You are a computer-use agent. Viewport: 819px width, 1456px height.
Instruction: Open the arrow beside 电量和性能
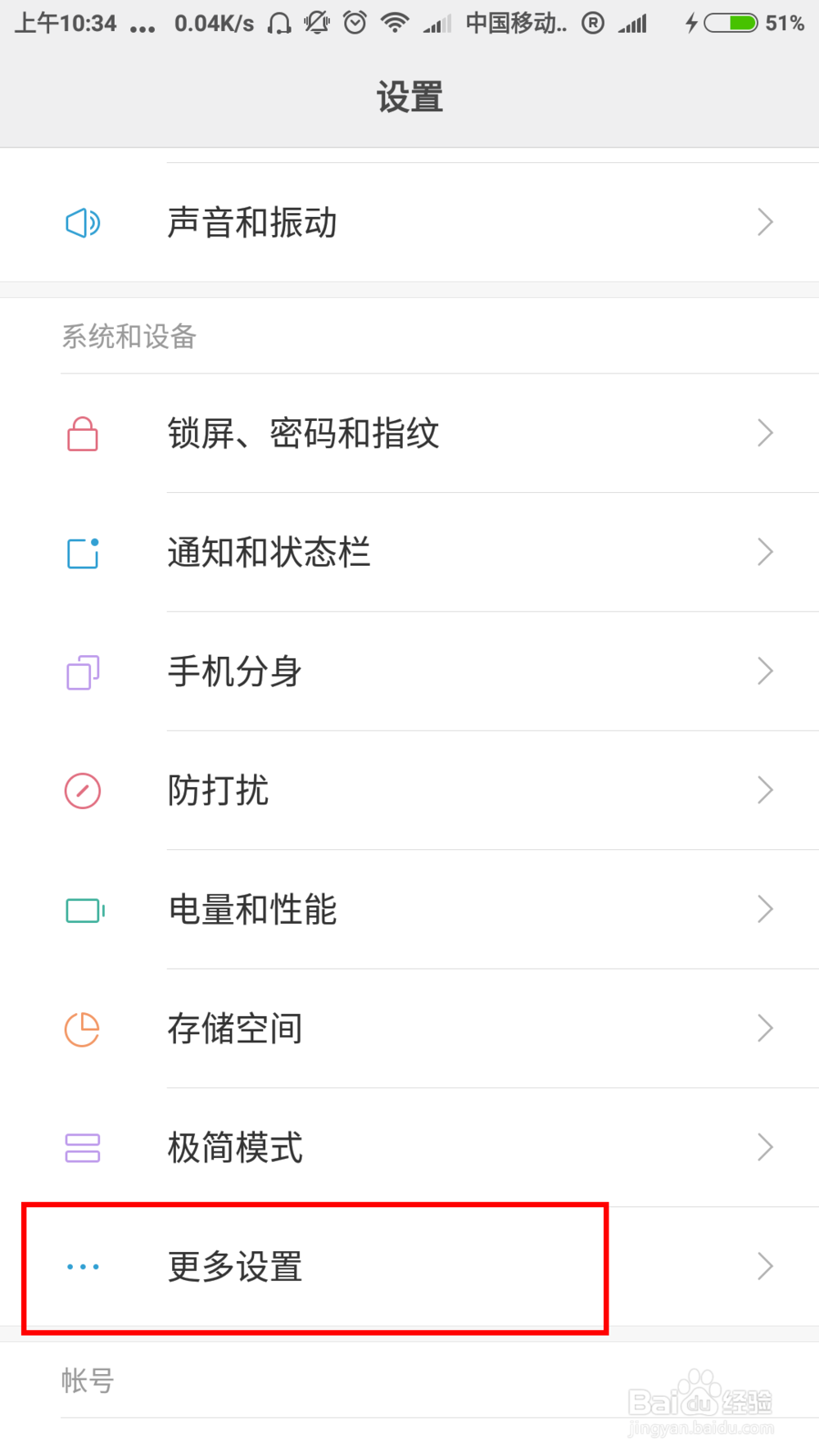pyautogui.click(x=765, y=909)
